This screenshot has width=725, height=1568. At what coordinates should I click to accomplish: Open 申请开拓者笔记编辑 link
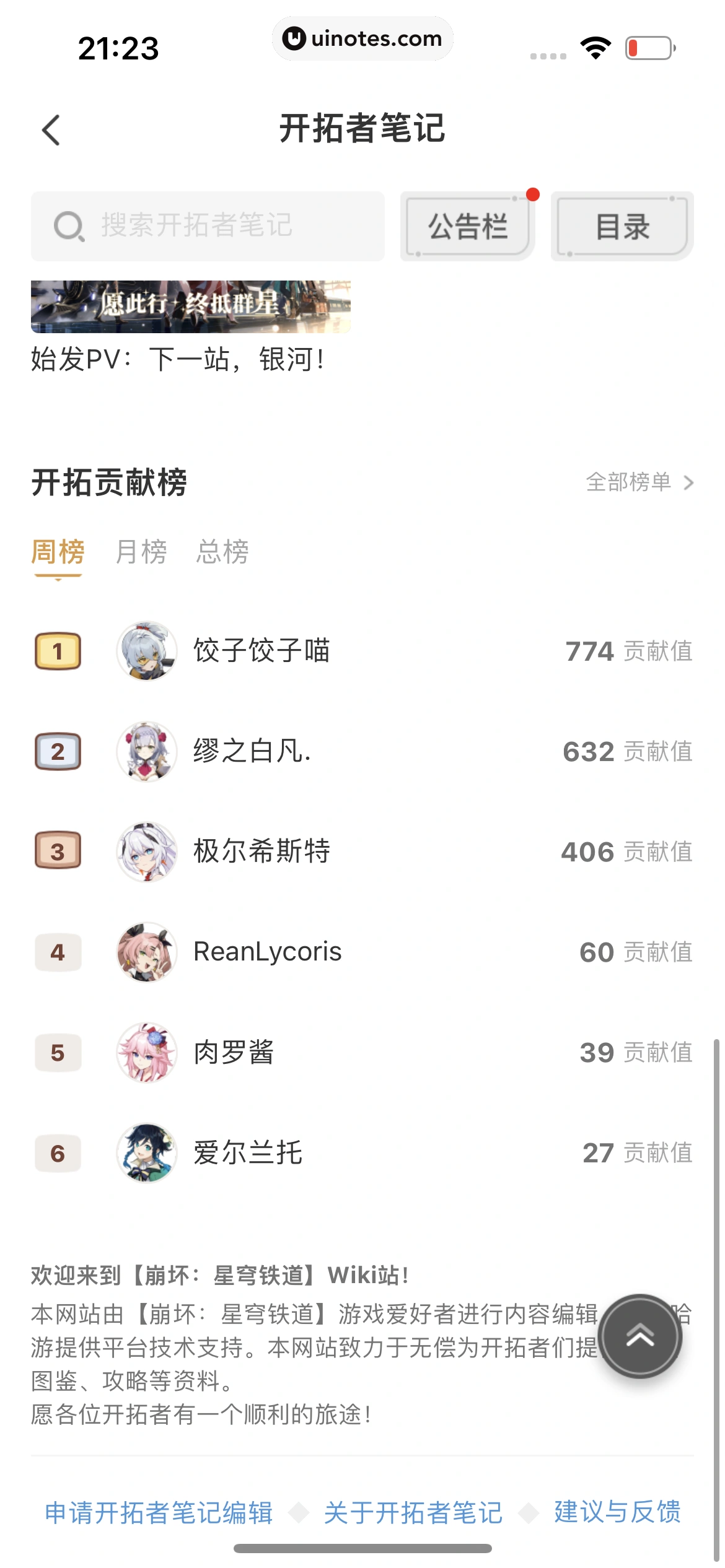coord(159,1512)
